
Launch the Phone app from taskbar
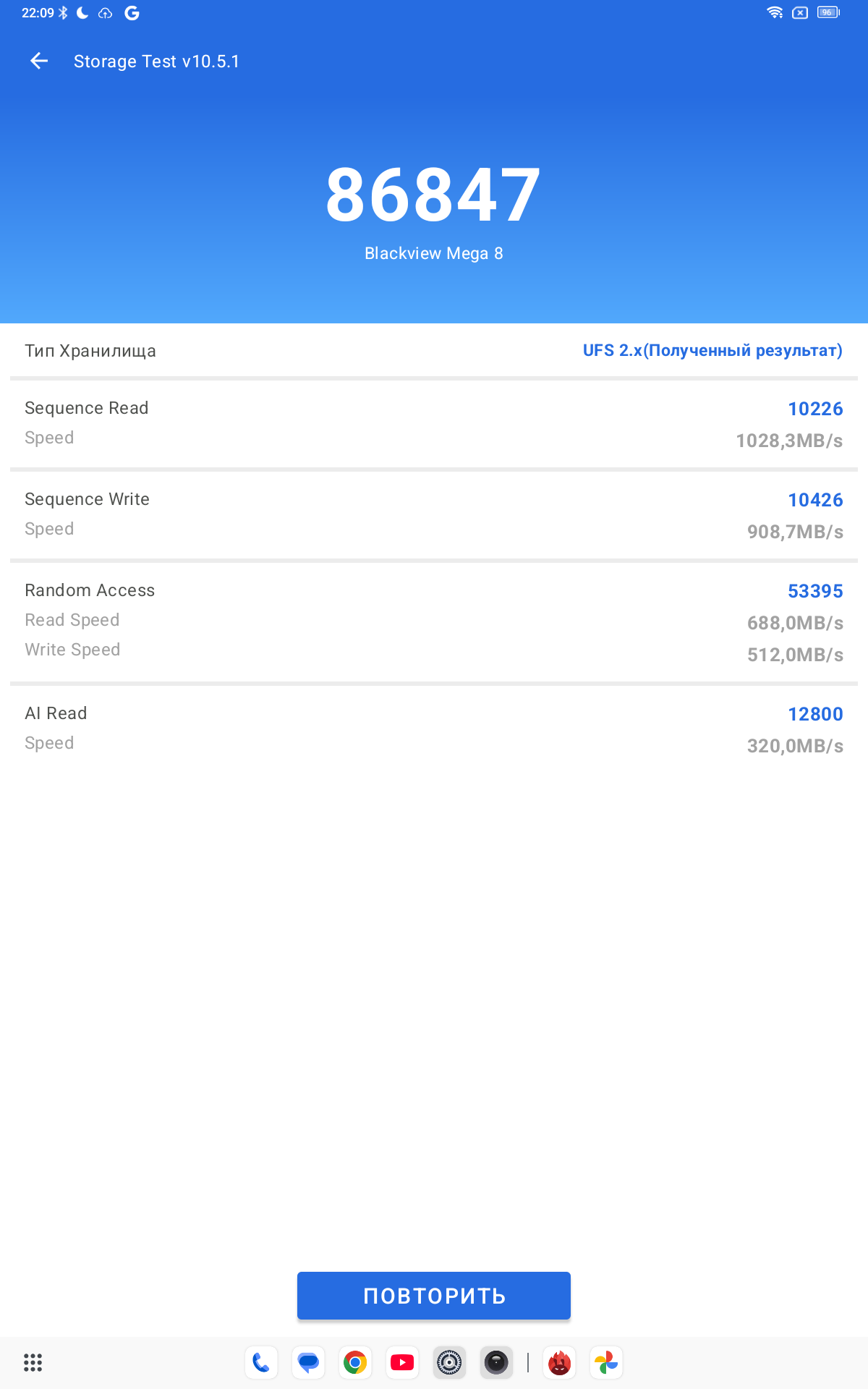tap(261, 1363)
